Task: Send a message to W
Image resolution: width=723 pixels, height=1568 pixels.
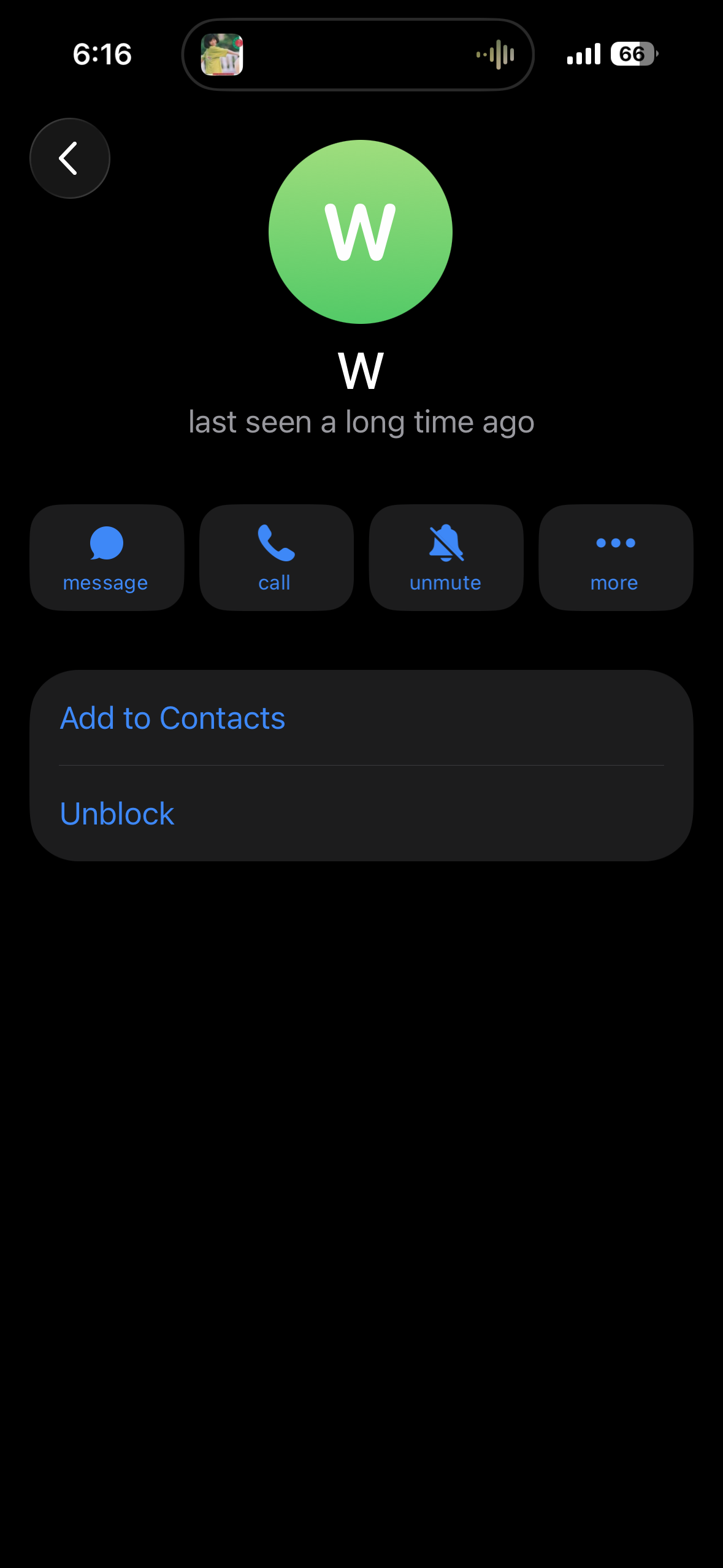Action: [x=107, y=558]
